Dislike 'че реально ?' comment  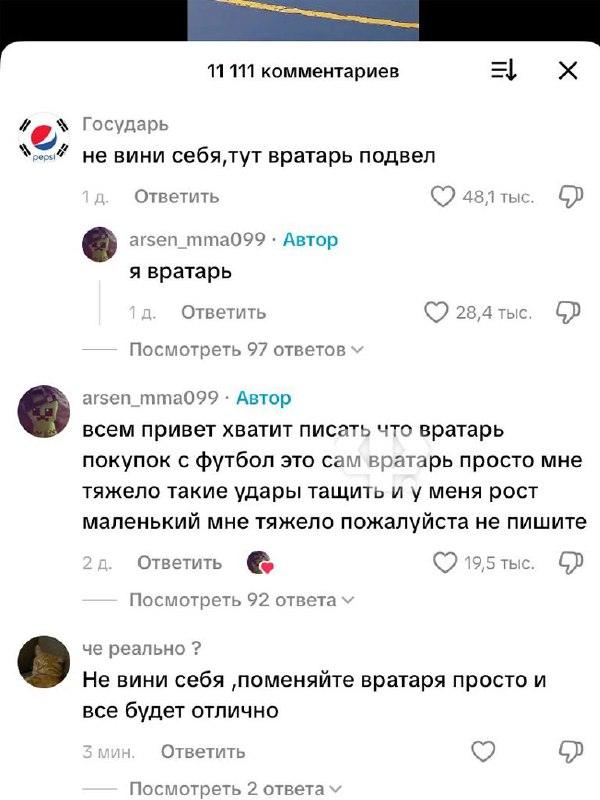pos(570,752)
